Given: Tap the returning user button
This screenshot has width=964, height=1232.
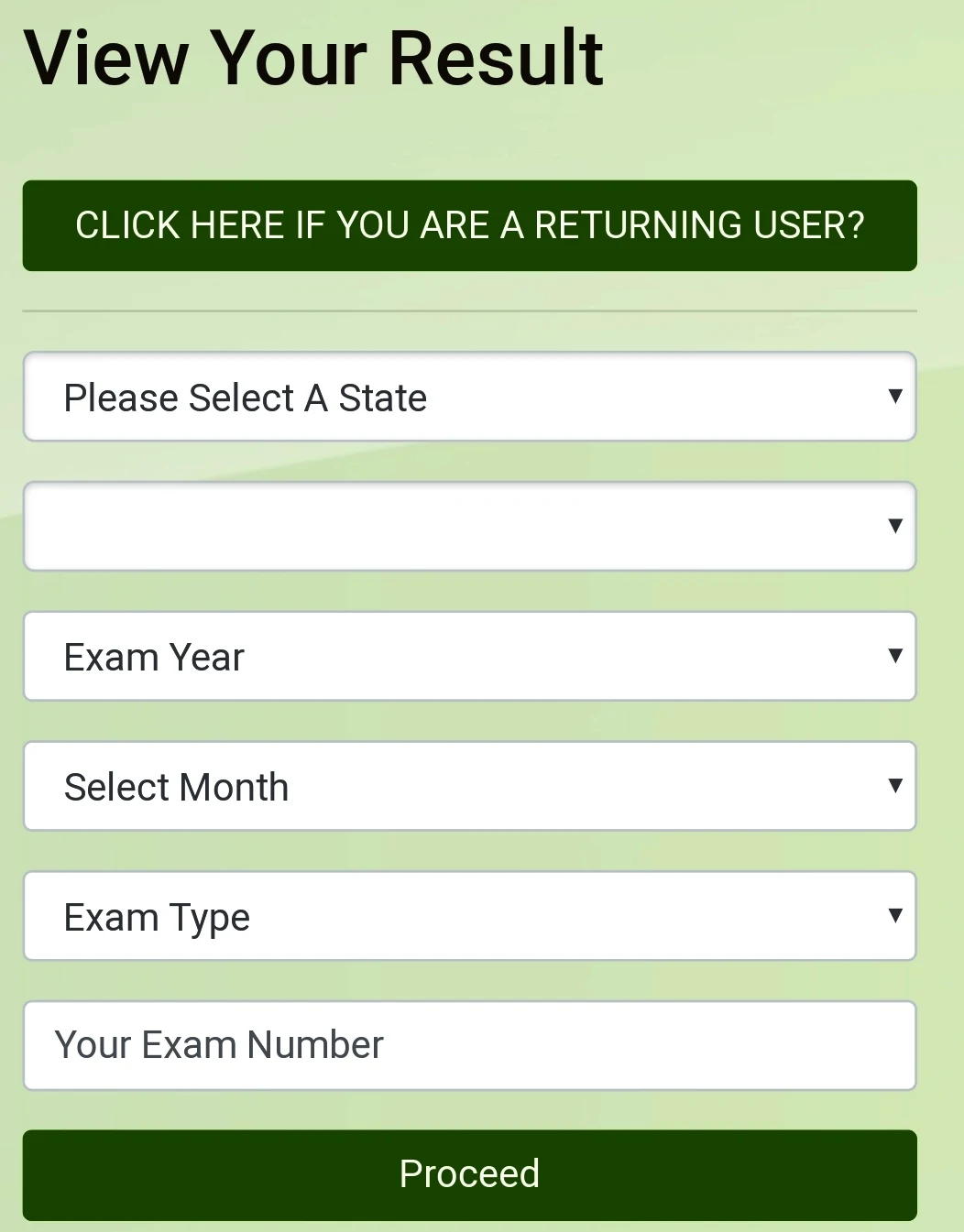Looking at the screenshot, I should (469, 225).
